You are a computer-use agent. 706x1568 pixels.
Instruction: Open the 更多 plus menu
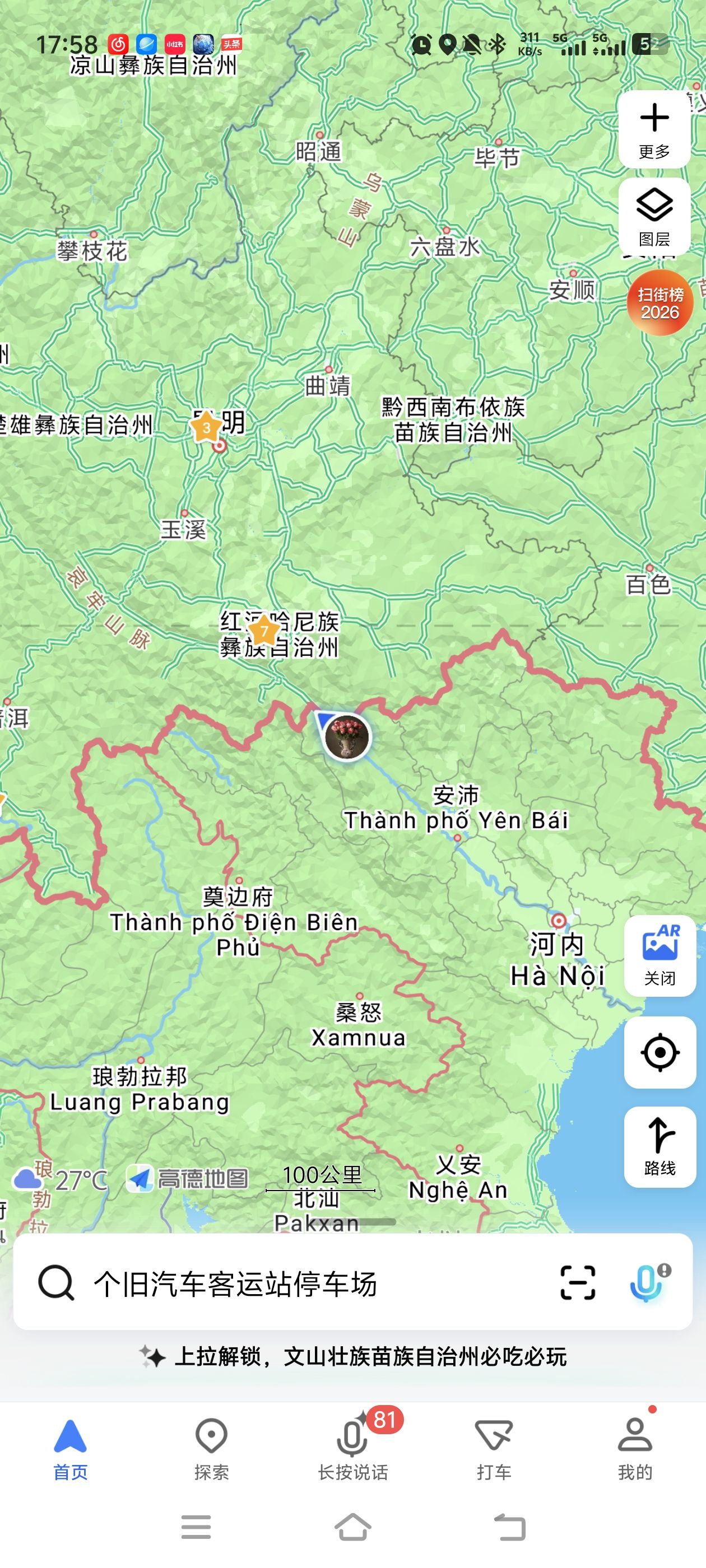point(654,130)
